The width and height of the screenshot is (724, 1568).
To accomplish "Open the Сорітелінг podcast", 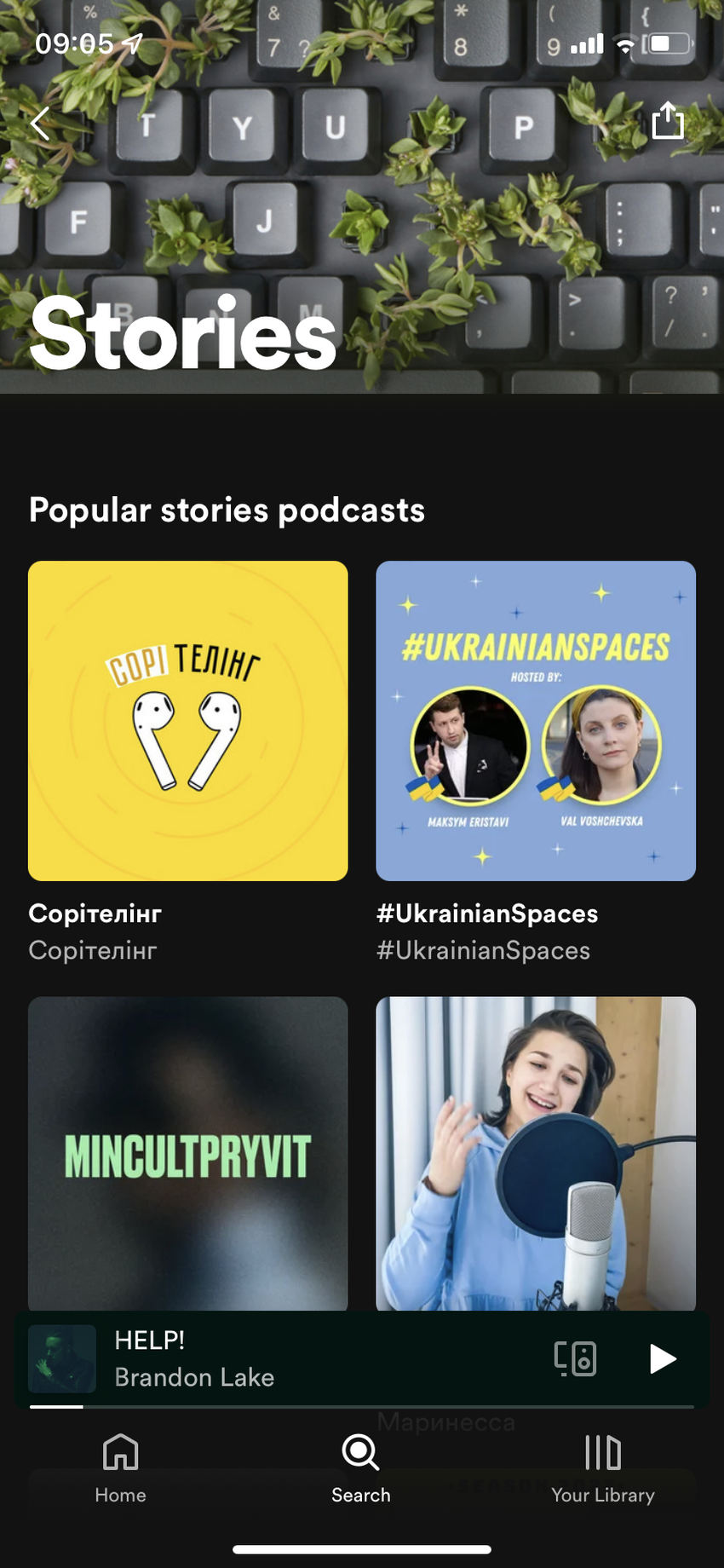I will point(187,720).
